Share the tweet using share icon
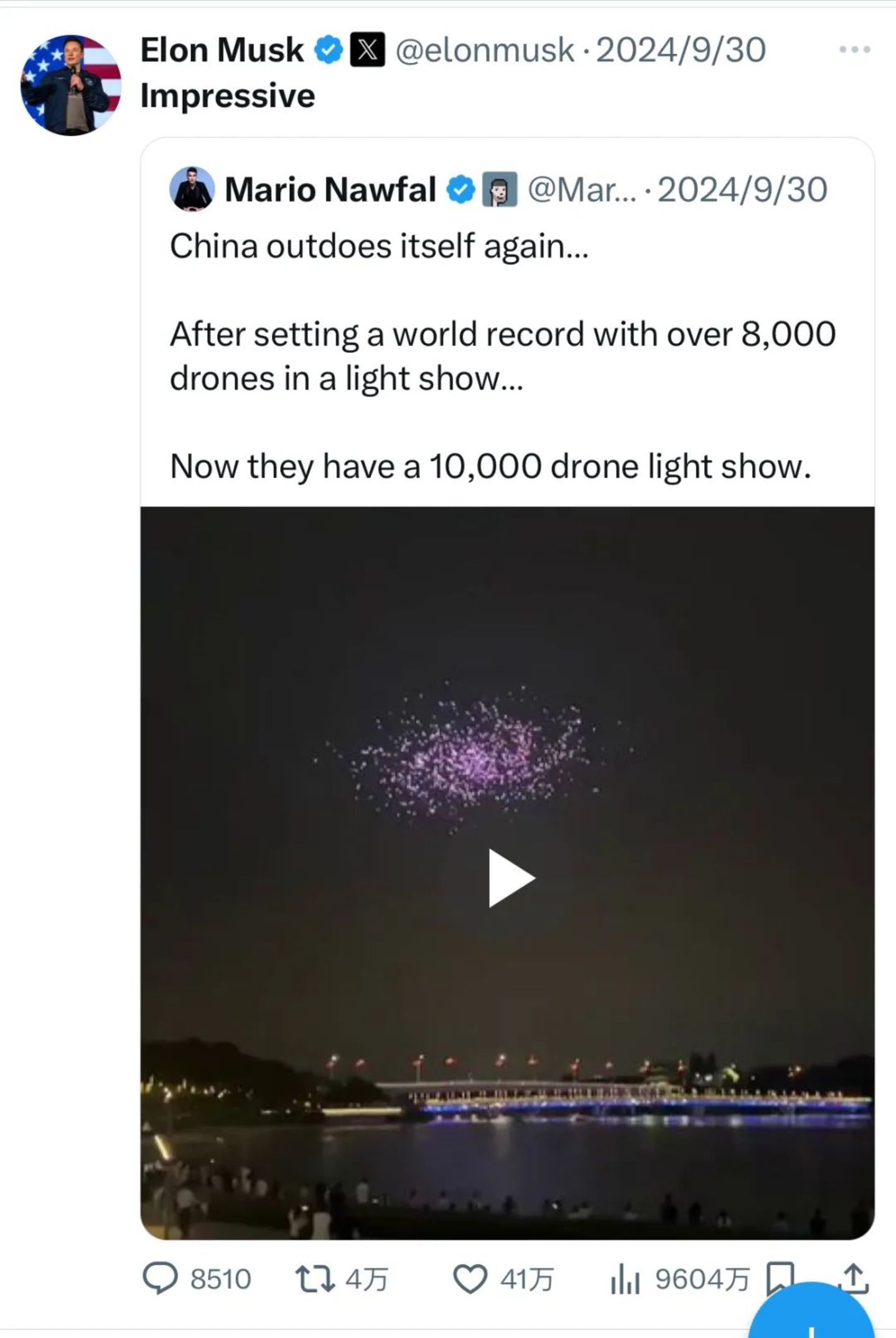Image resolution: width=896 pixels, height=1338 pixels. [x=855, y=1277]
